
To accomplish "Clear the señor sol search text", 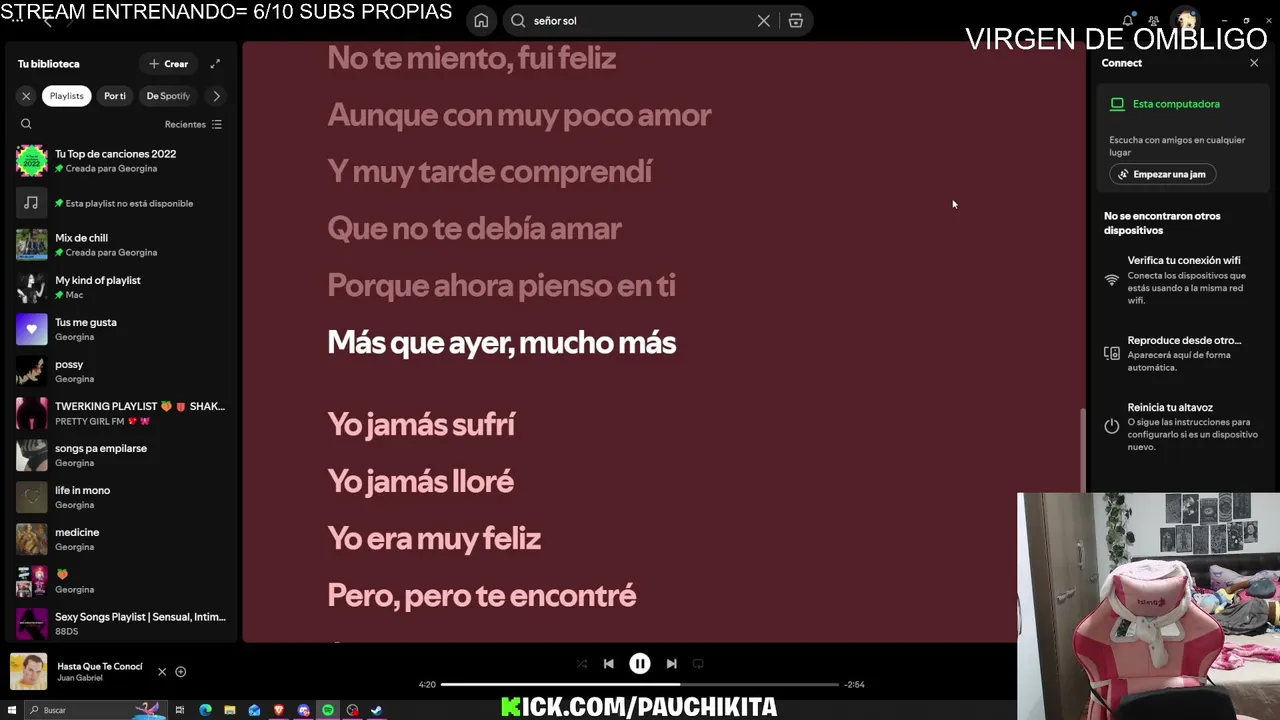I will (763, 20).
